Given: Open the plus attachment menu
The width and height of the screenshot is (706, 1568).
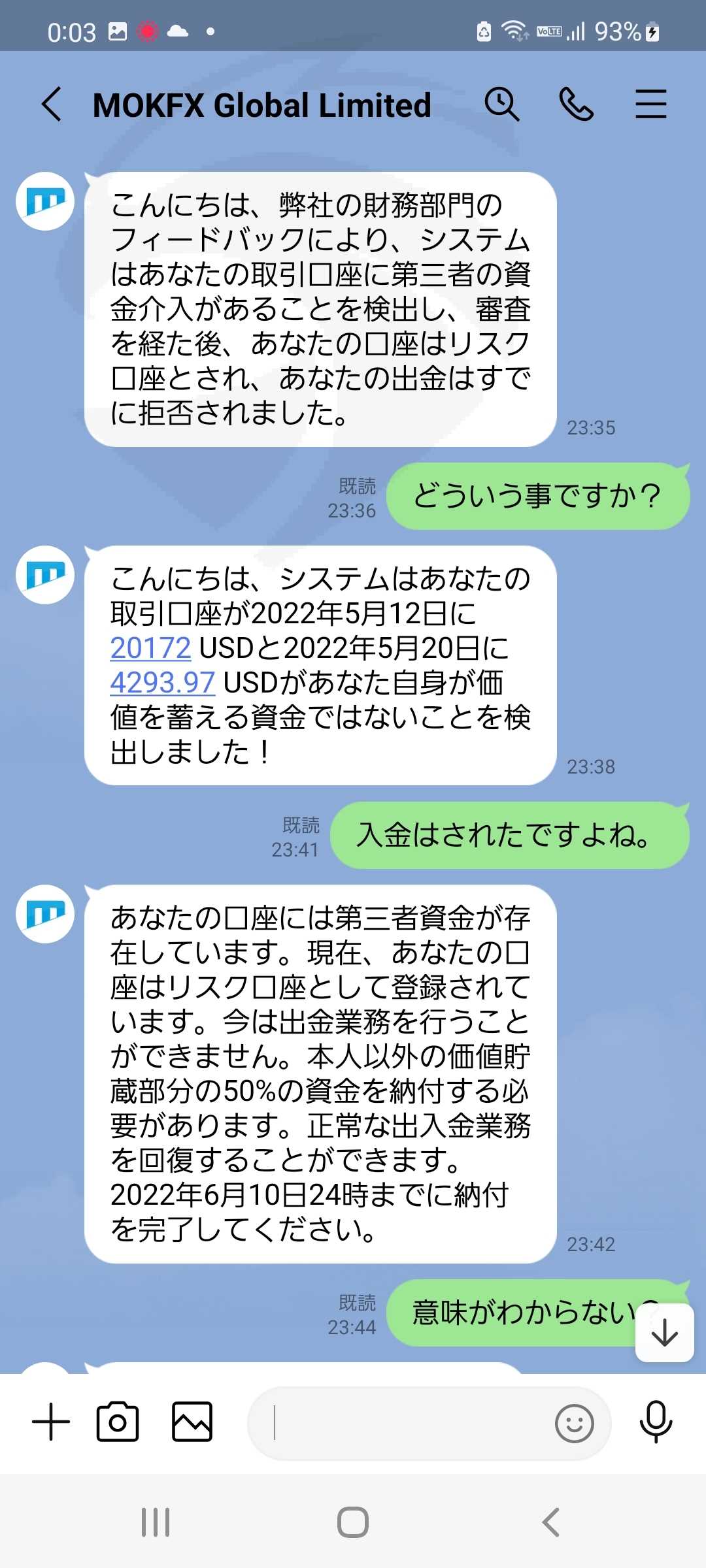Looking at the screenshot, I should [51, 1422].
